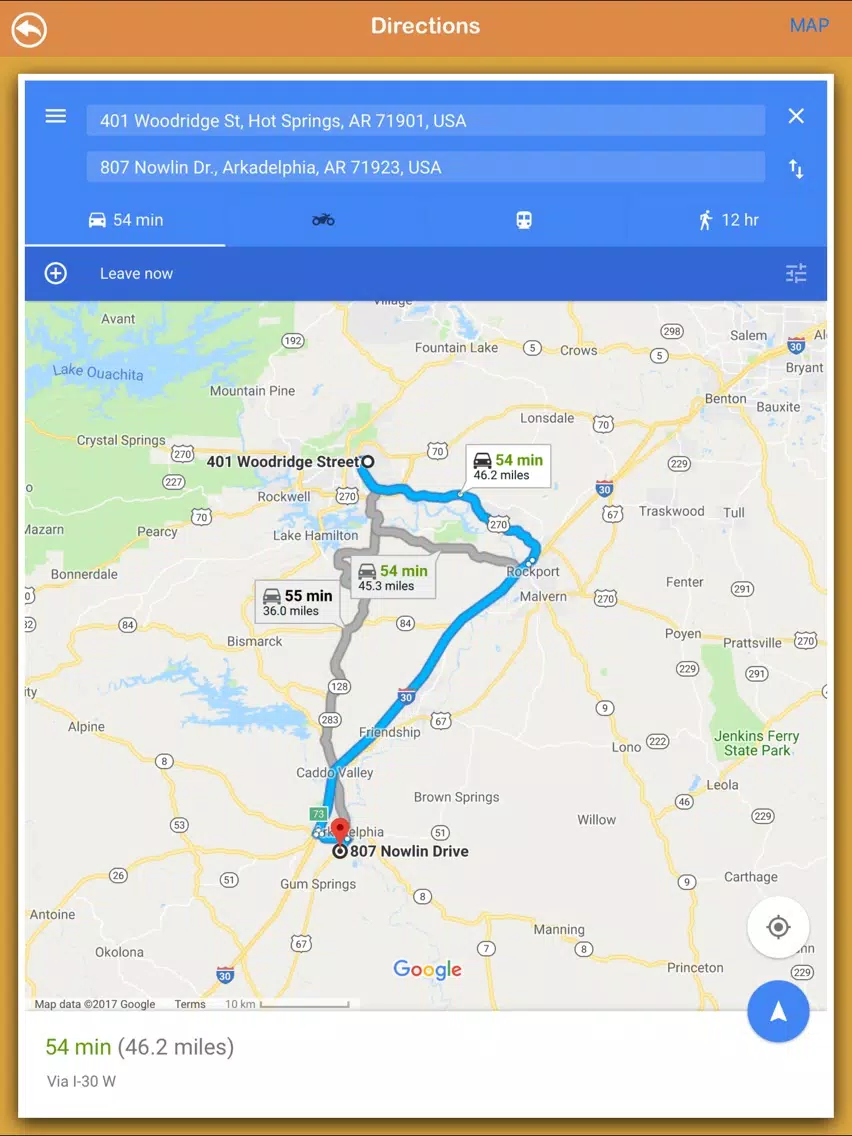Edit the starting point 401 Woodridge St

425,121
